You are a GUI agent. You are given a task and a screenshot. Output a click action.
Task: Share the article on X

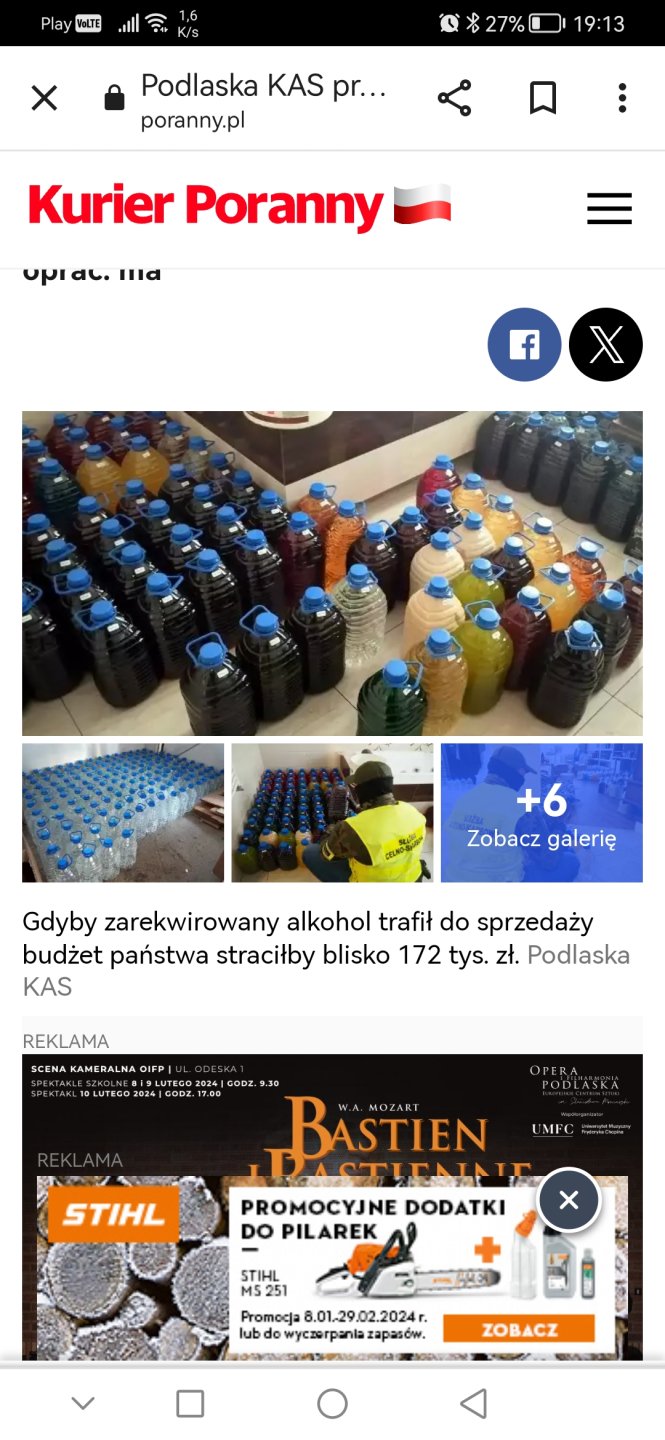click(606, 345)
